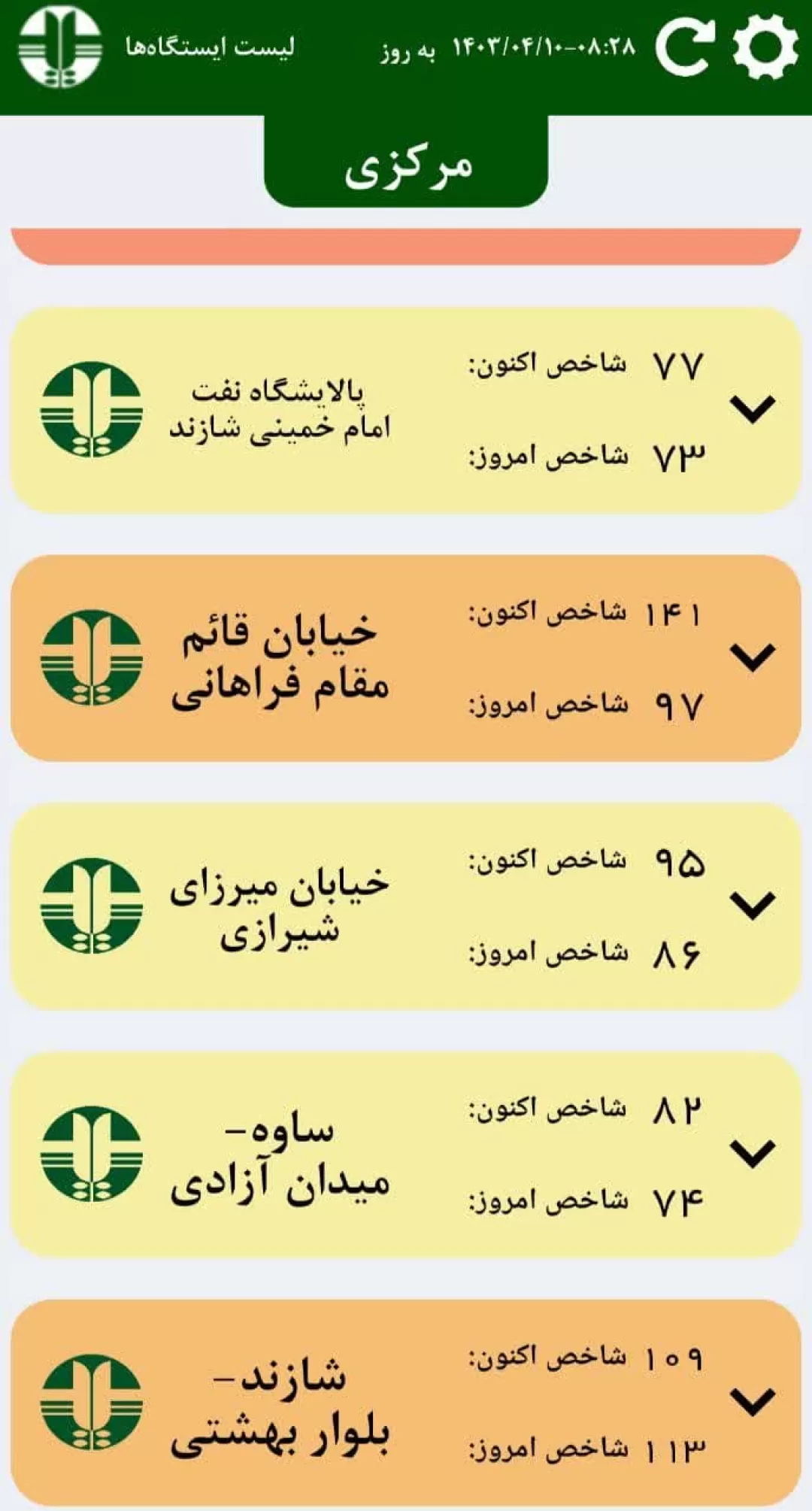812x1511 pixels.
Task: Open the station list (لیست ایستگاه‌ها)
Action: click(211, 47)
